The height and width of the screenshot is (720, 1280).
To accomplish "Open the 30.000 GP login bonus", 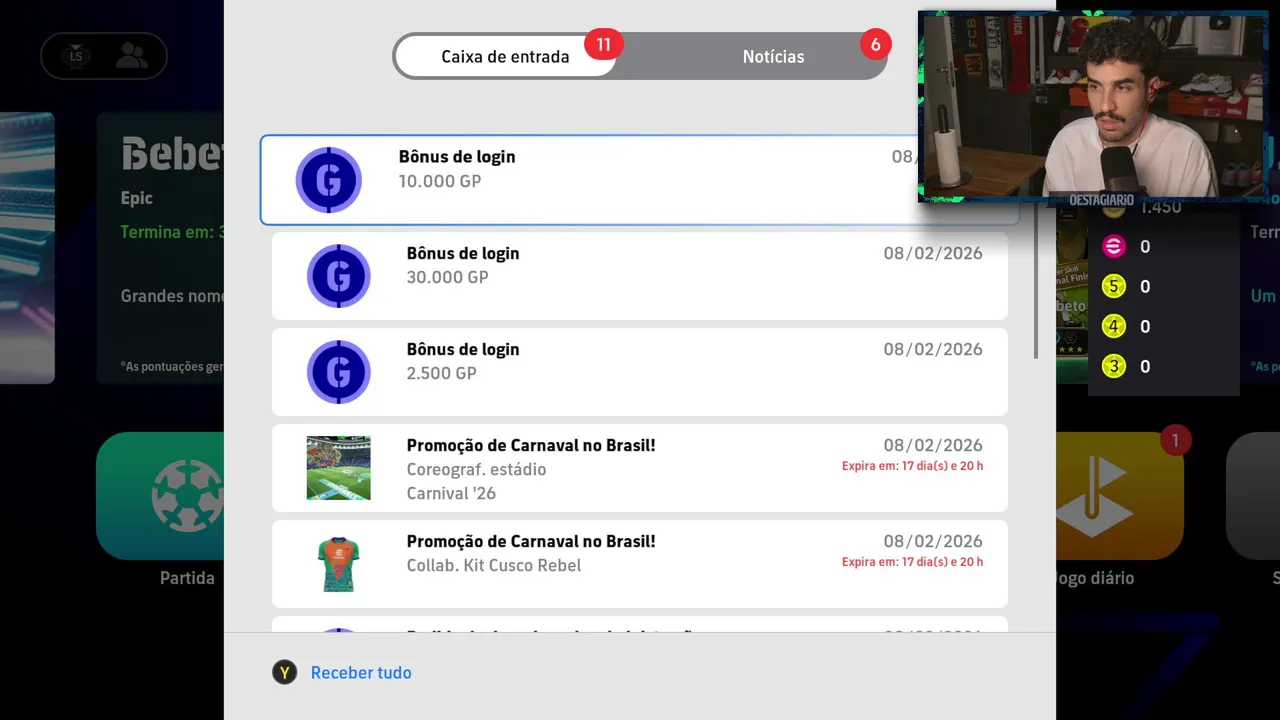I will click(x=640, y=276).
